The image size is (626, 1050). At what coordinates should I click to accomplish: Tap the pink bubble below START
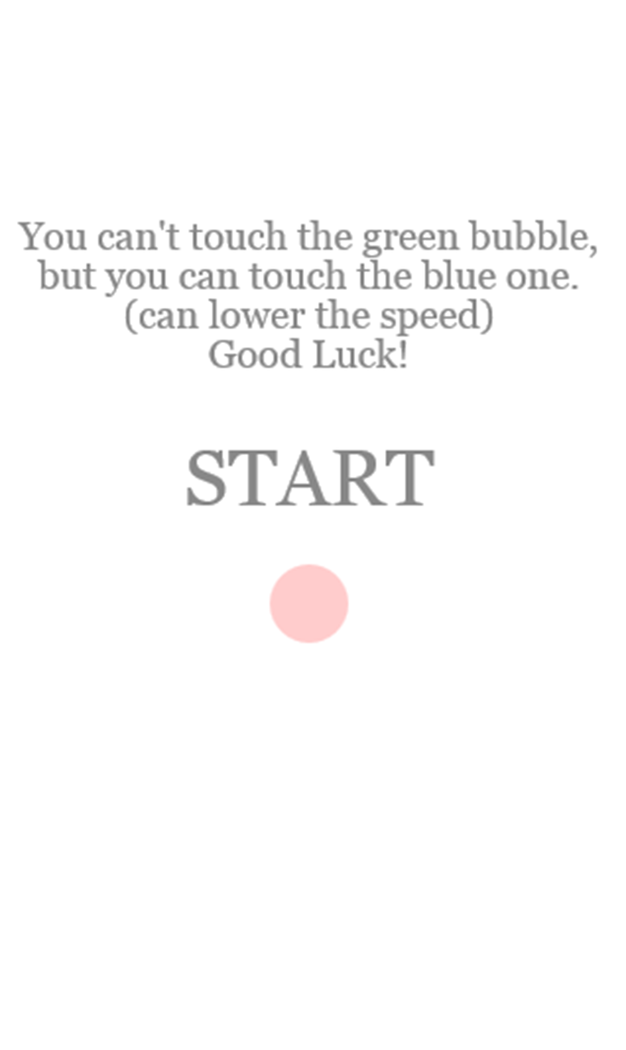tap(309, 603)
